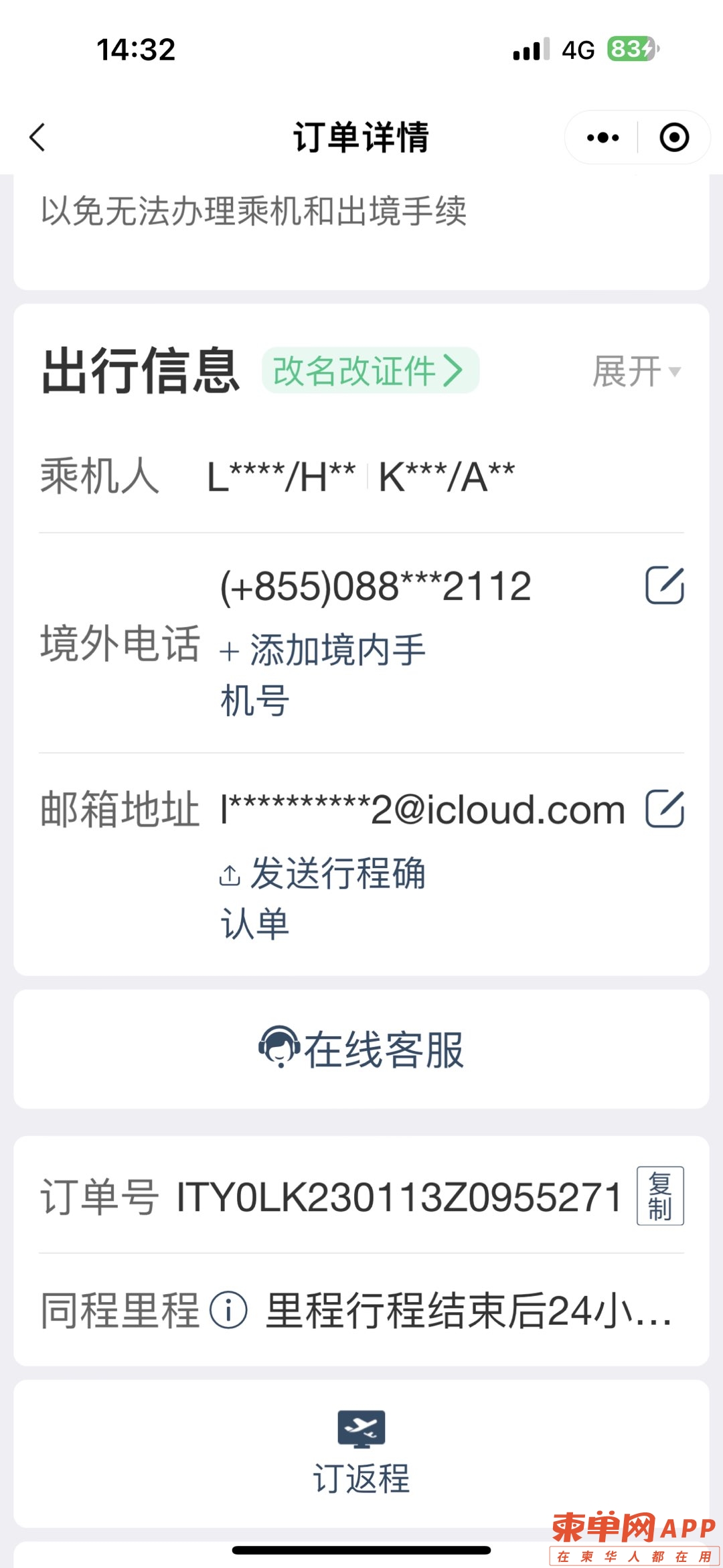
Task: Book a return flight via 订返程
Action: 361,1453
